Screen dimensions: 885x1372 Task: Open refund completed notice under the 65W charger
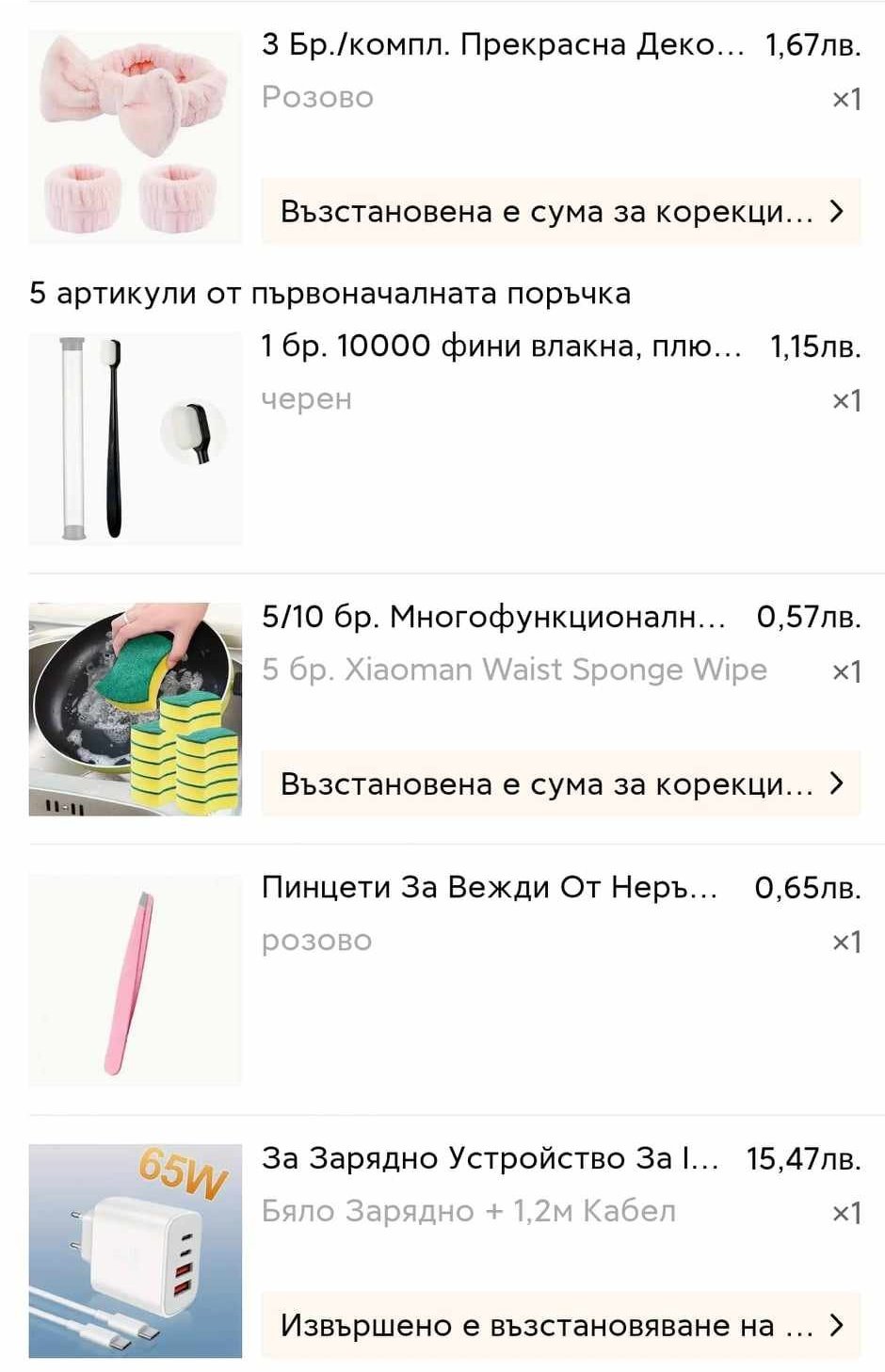coord(560,1326)
